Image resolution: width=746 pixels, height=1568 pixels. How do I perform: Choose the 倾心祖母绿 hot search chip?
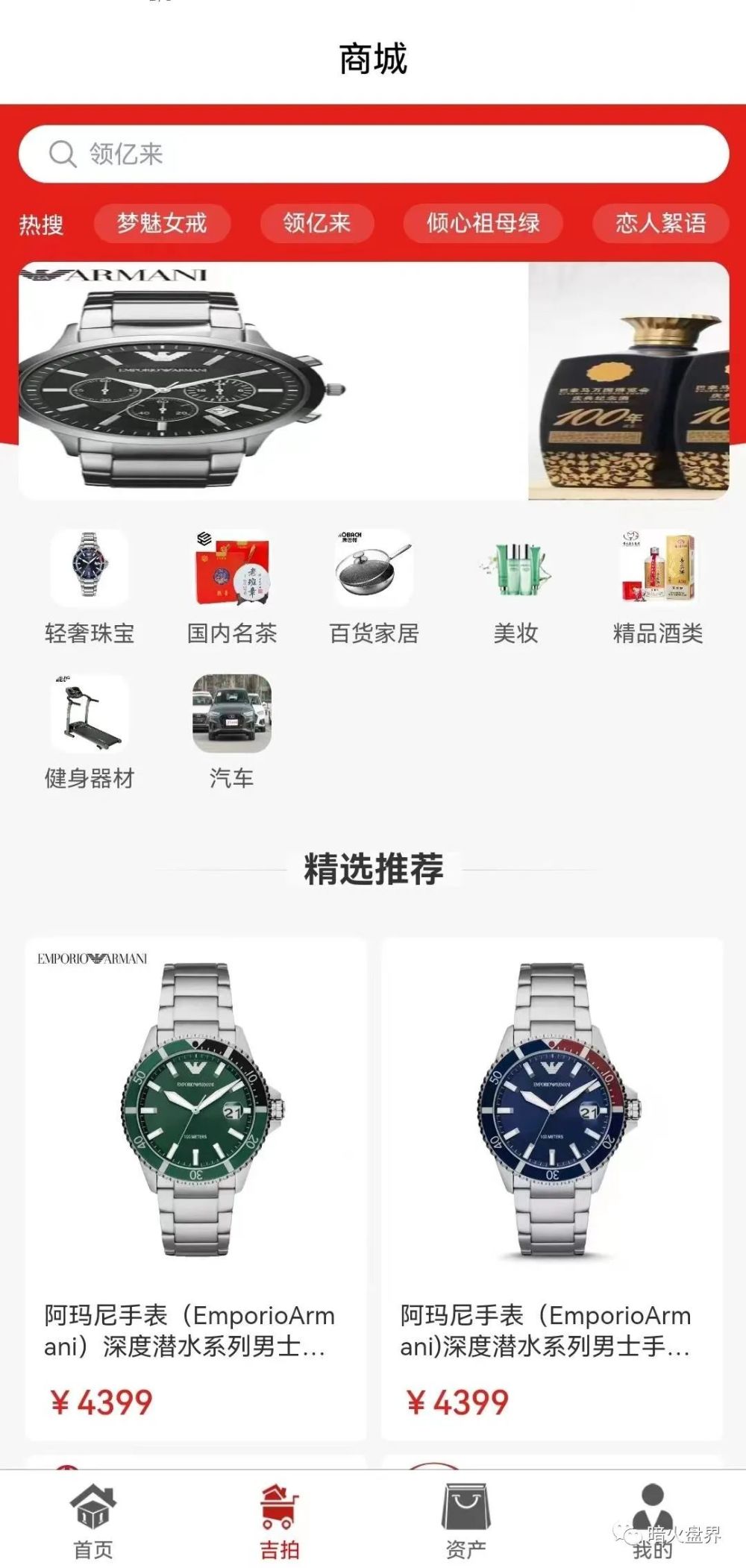(483, 223)
